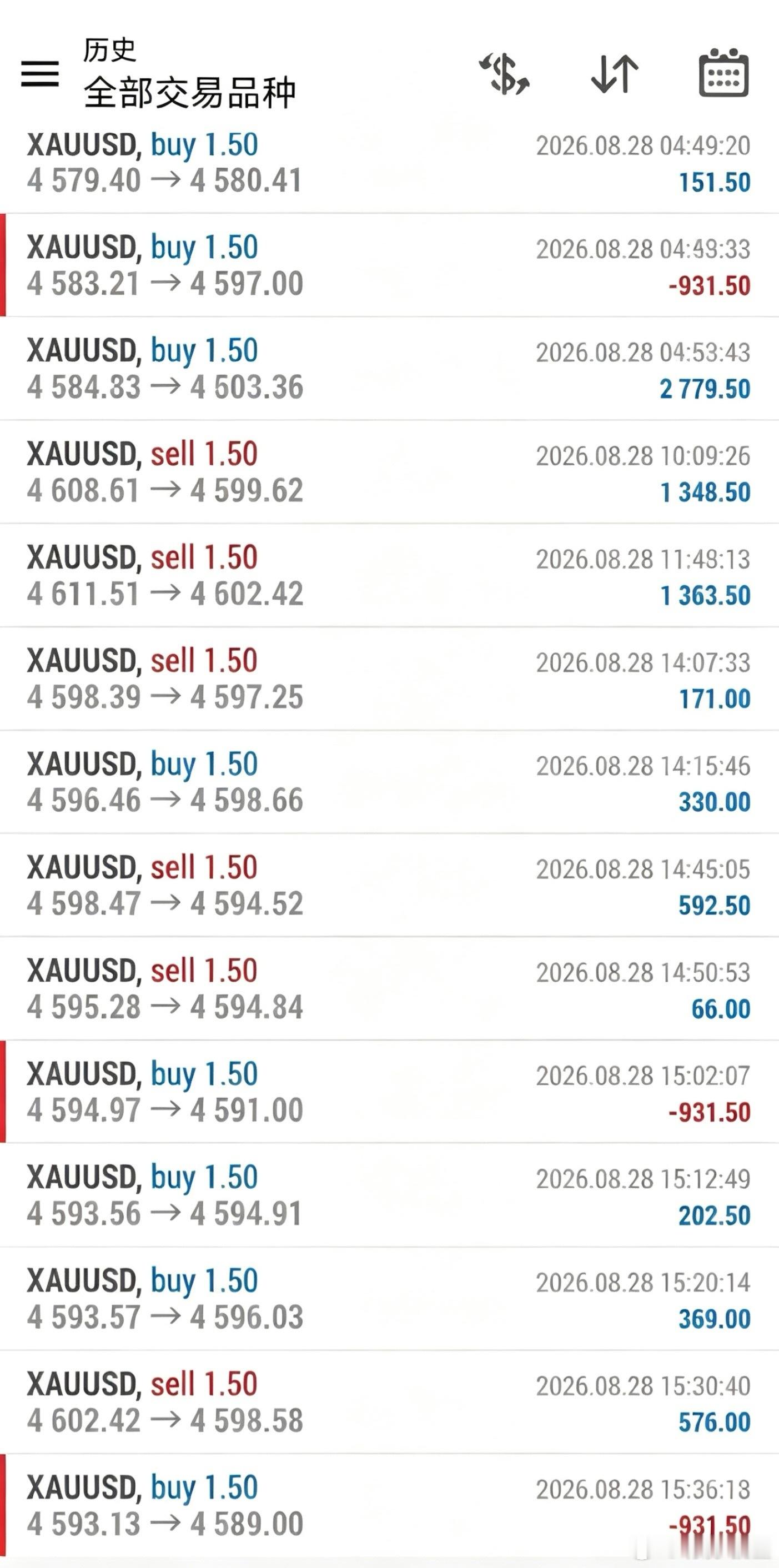Viewport: 779px width, 1568px height.
Task: Select the sell trade with 1 363.50 profit
Action: [x=390, y=575]
